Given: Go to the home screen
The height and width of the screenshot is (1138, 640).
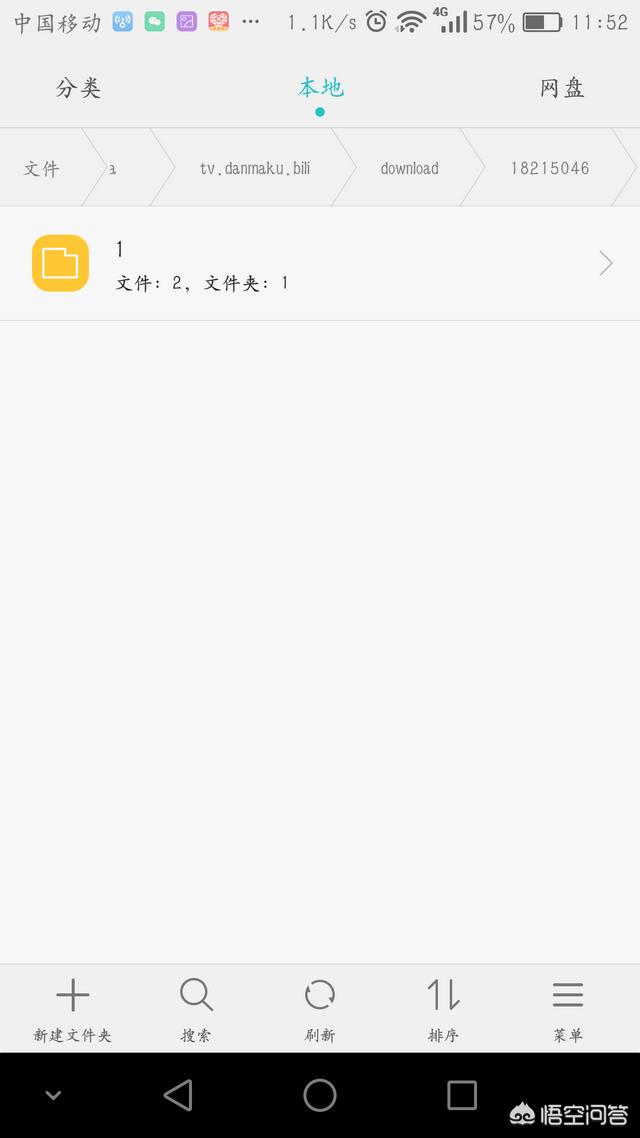Looking at the screenshot, I should tap(320, 1095).
